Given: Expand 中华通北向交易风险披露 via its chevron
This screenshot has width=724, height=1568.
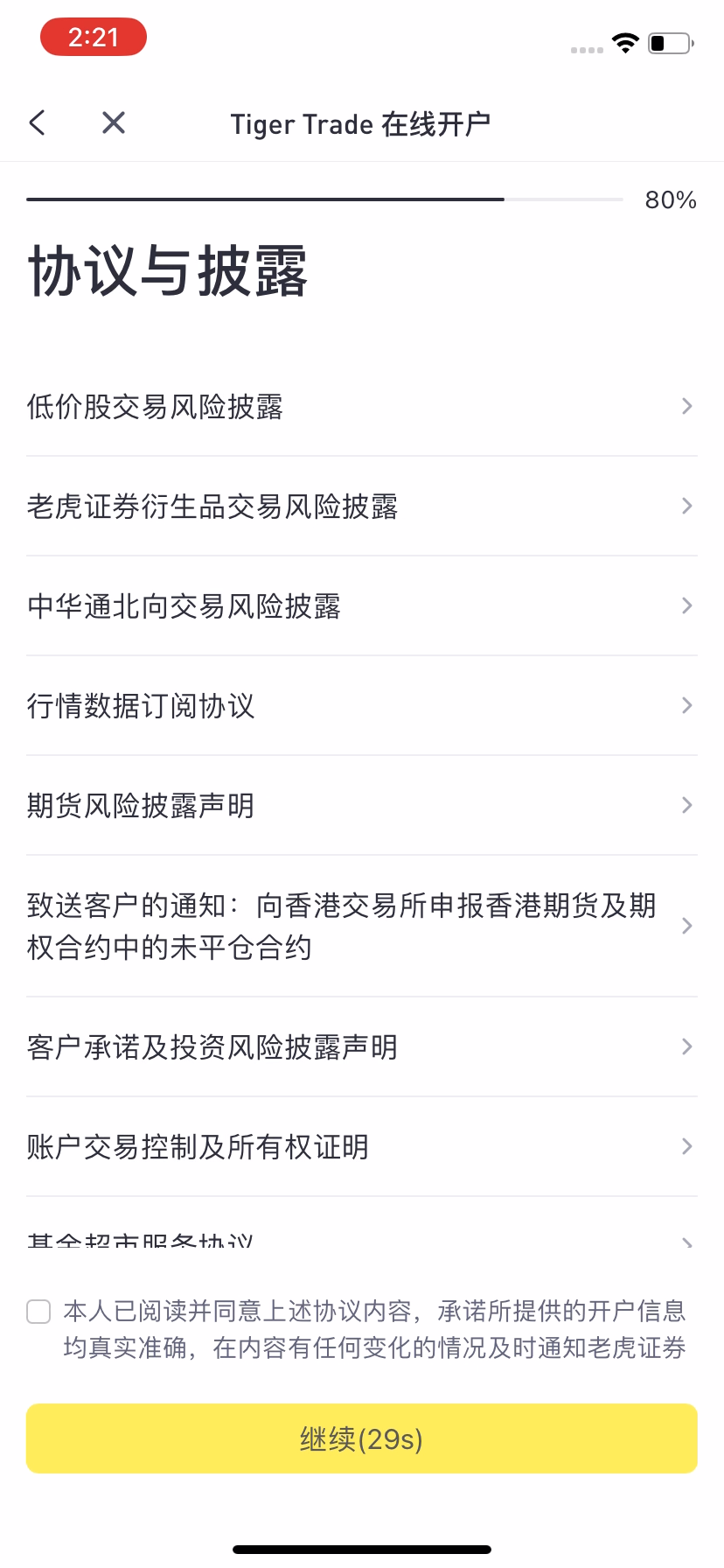Looking at the screenshot, I should tap(686, 605).
